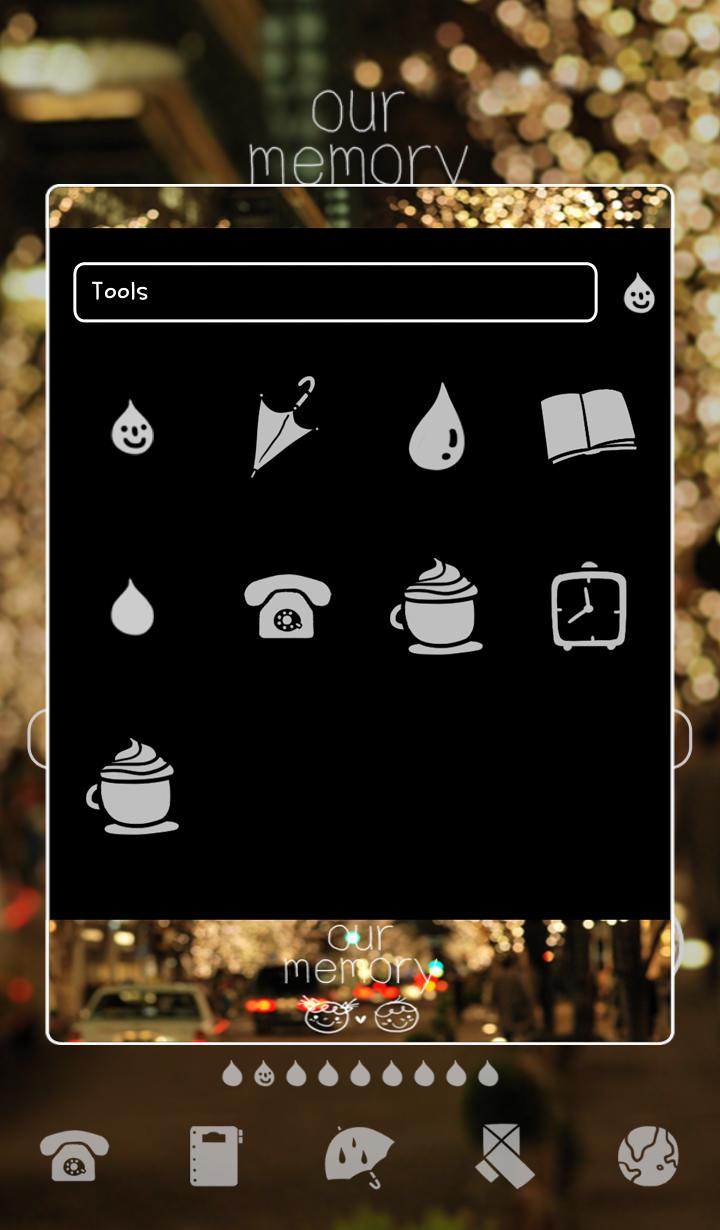Open the alarm clock app
Image resolution: width=720 pixels, height=1230 pixels.
coord(589,607)
